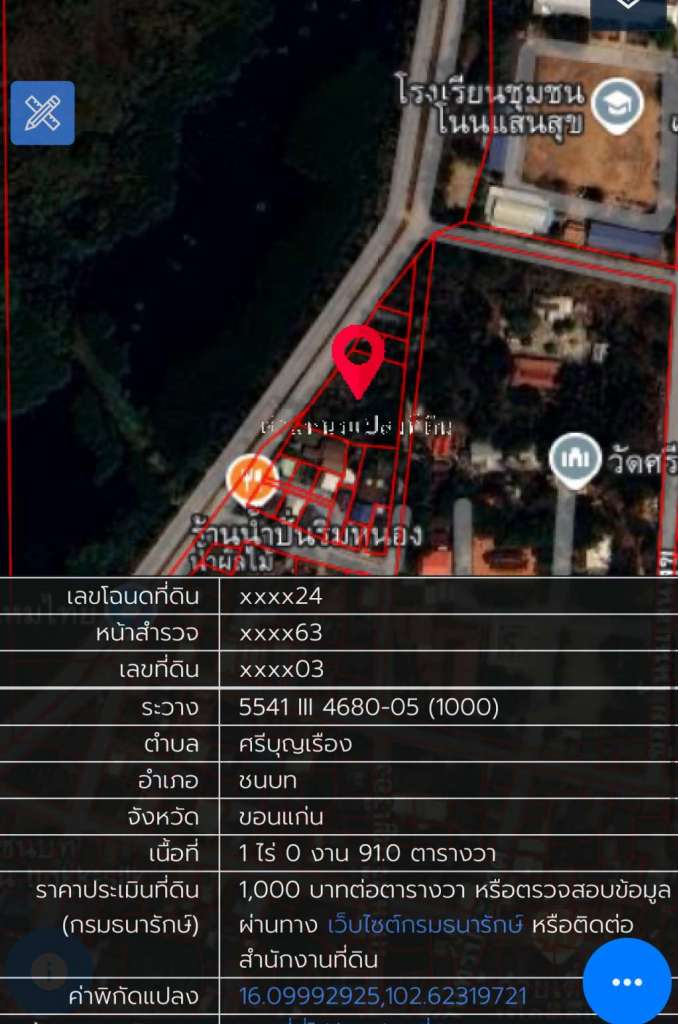This screenshot has width=678, height=1024.
Task: Select the temple marker on the map
Action: [575, 460]
